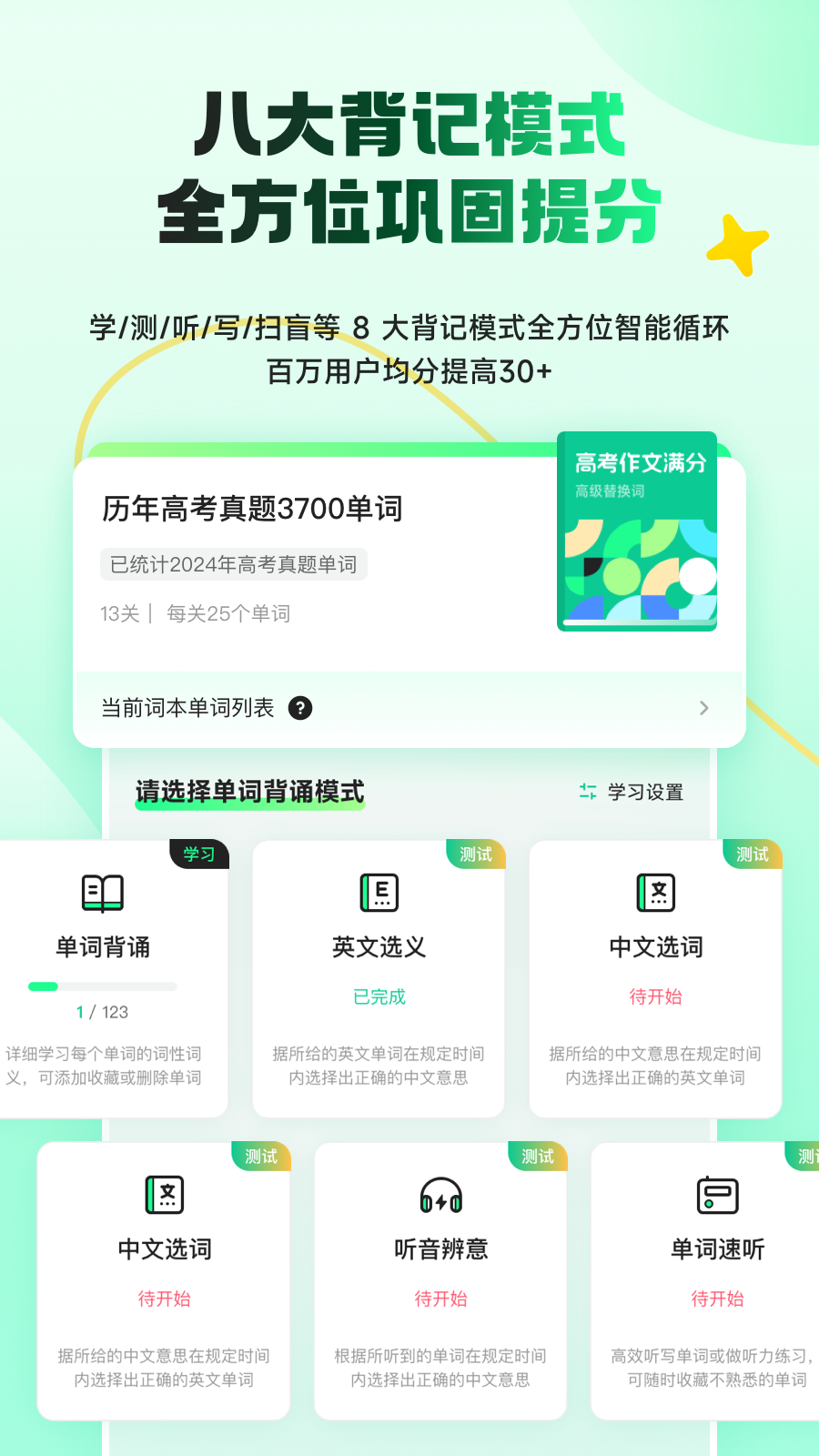Click 待开始 on the 听音辨意 card
The image size is (819, 1456).
point(440,1299)
